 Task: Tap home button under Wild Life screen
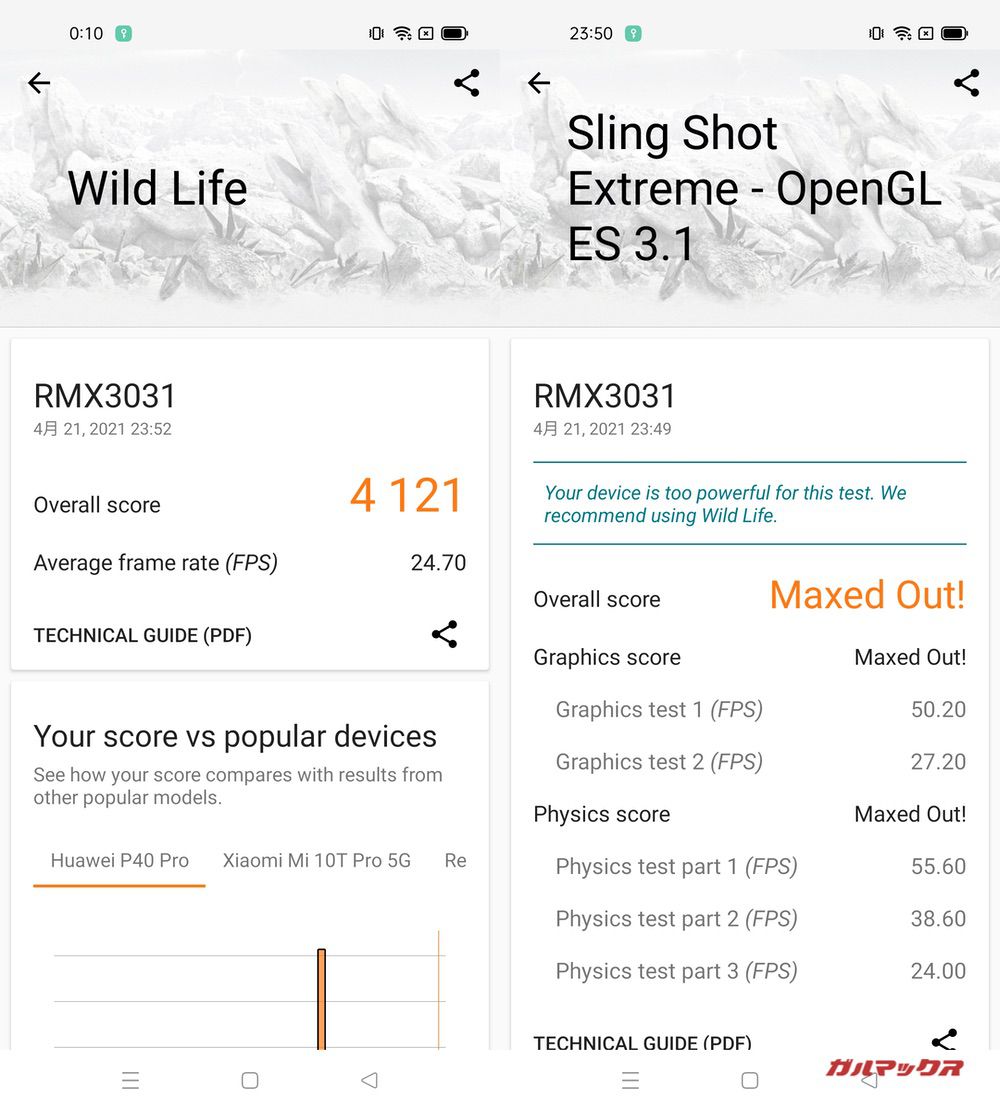coord(250,1080)
